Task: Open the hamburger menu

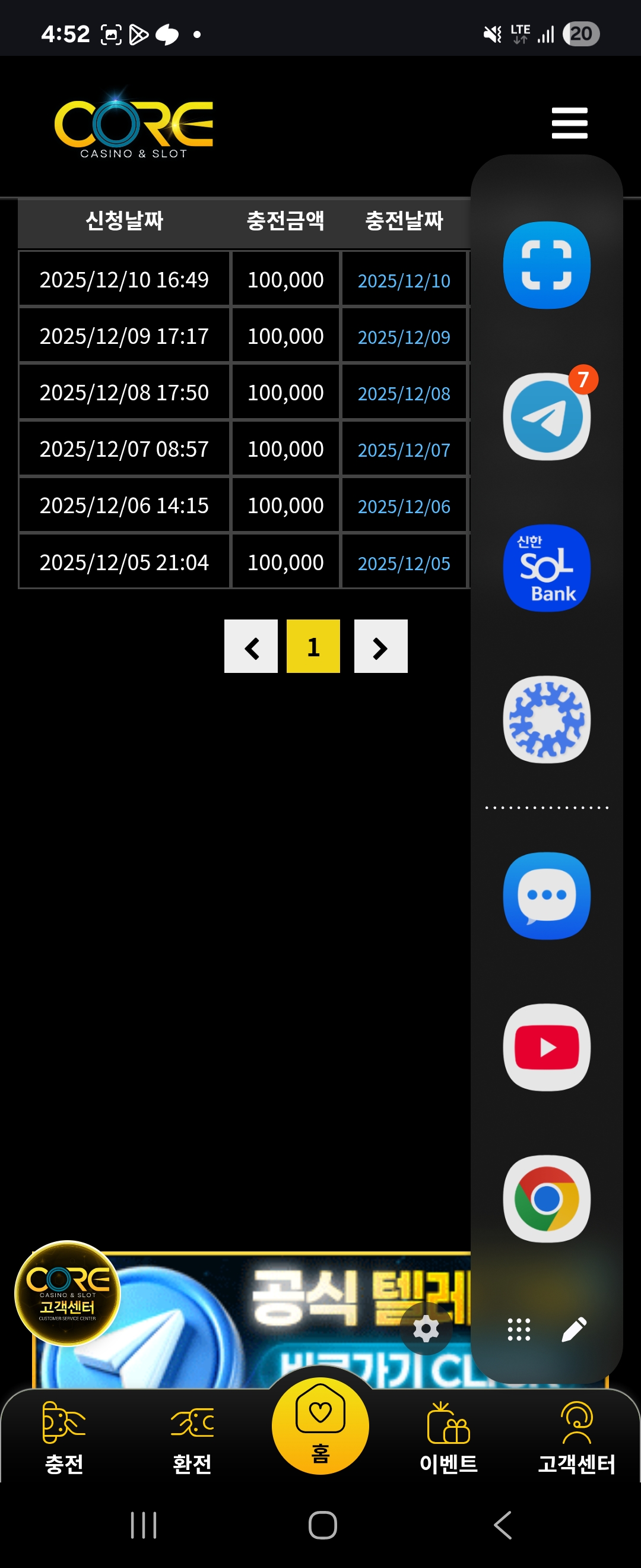Action: (x=569, y=123)
